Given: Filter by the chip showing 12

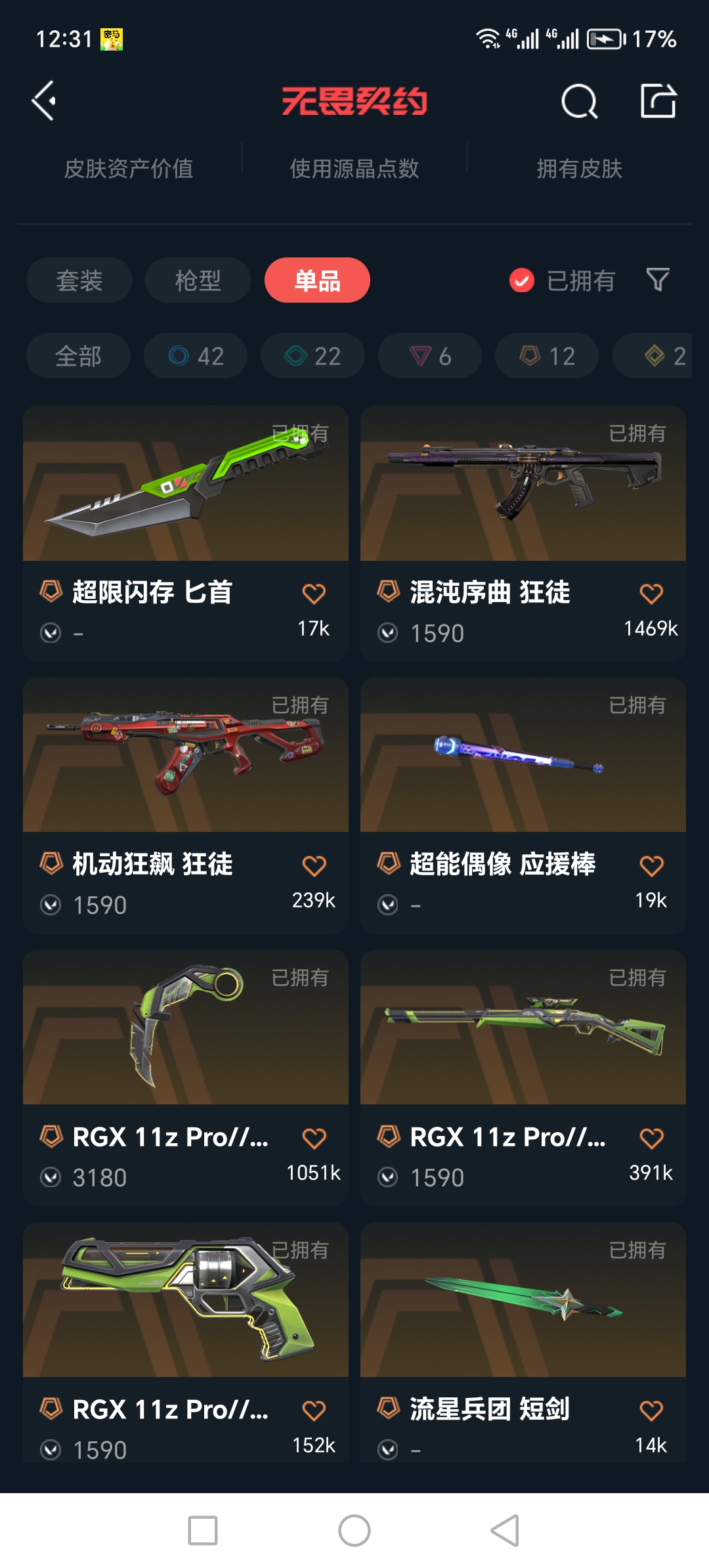Looking at the screenshot, I should [x=547, y=356].
